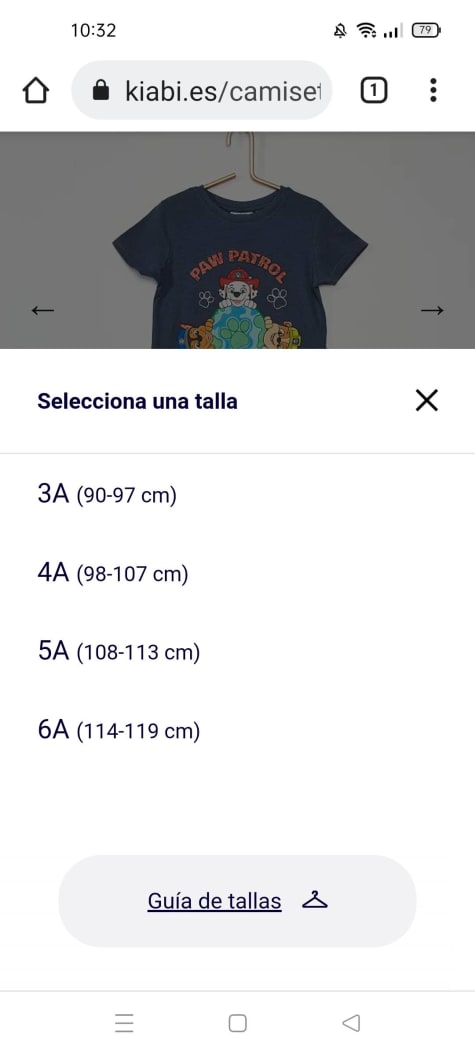The width and height of the screenshot is (475, 1056).
Task: Close the size selection sheet
Action: [426, 401]
